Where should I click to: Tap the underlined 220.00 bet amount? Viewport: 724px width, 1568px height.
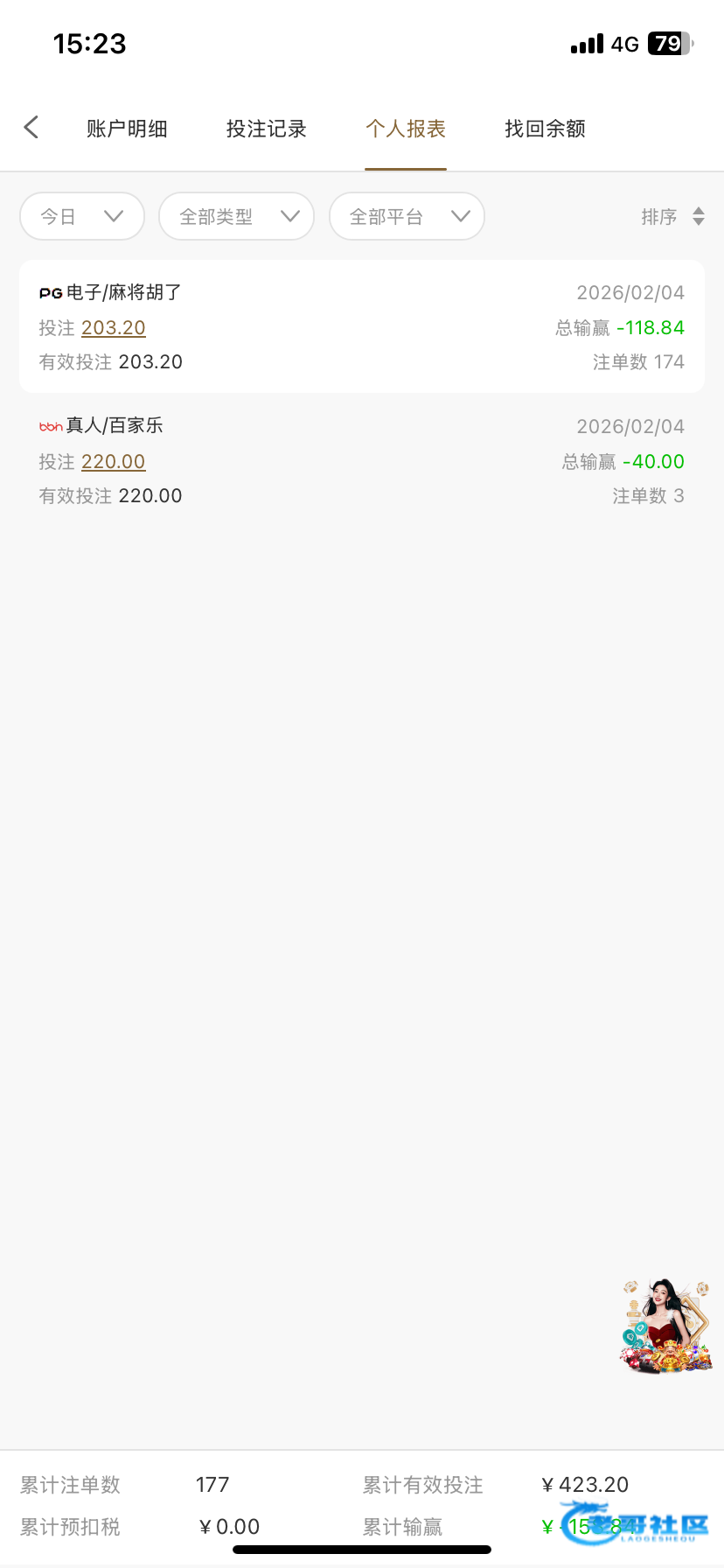(x=114, y=462)
